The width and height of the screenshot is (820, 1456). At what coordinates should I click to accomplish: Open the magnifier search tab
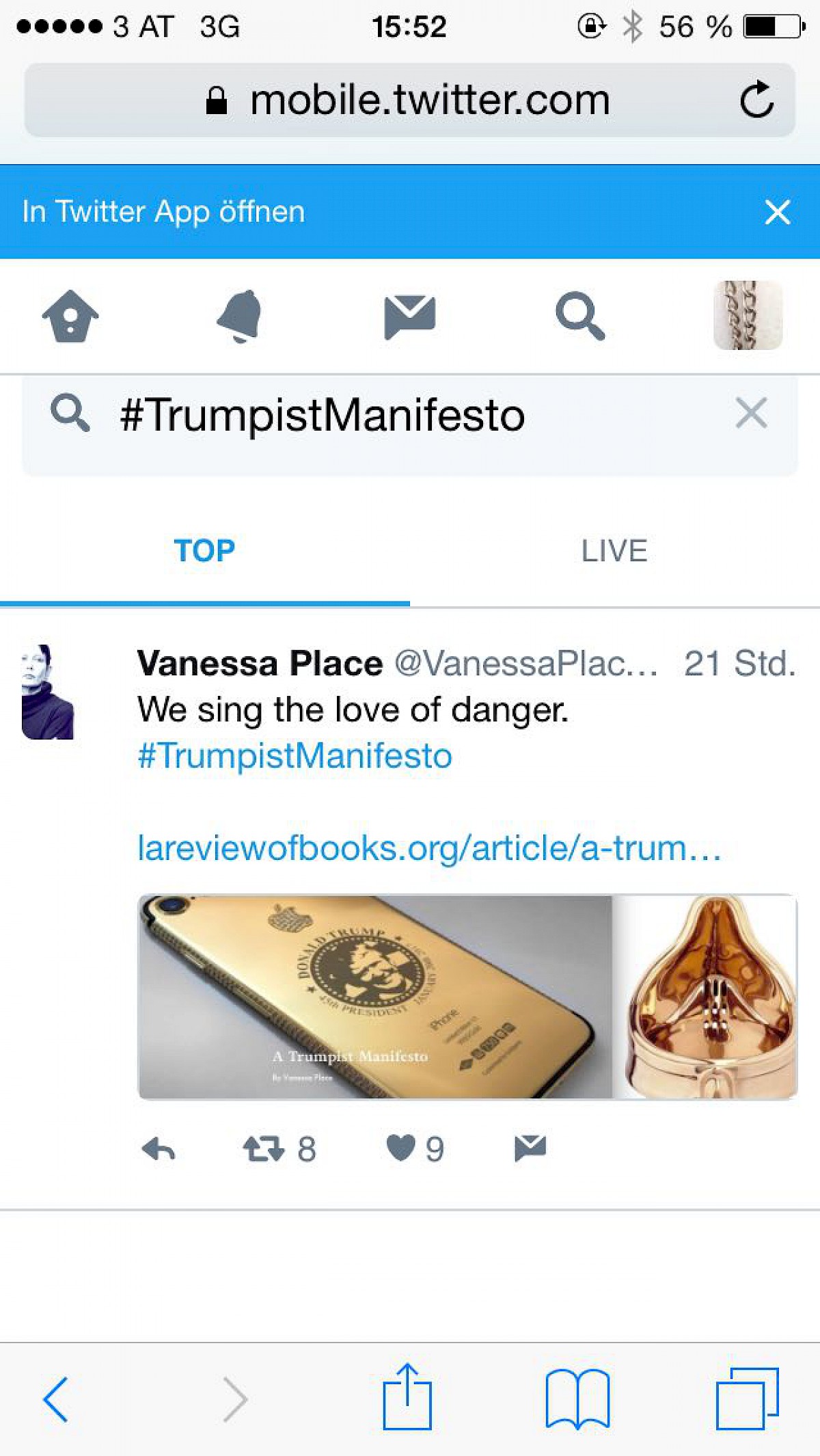[580, 316]
